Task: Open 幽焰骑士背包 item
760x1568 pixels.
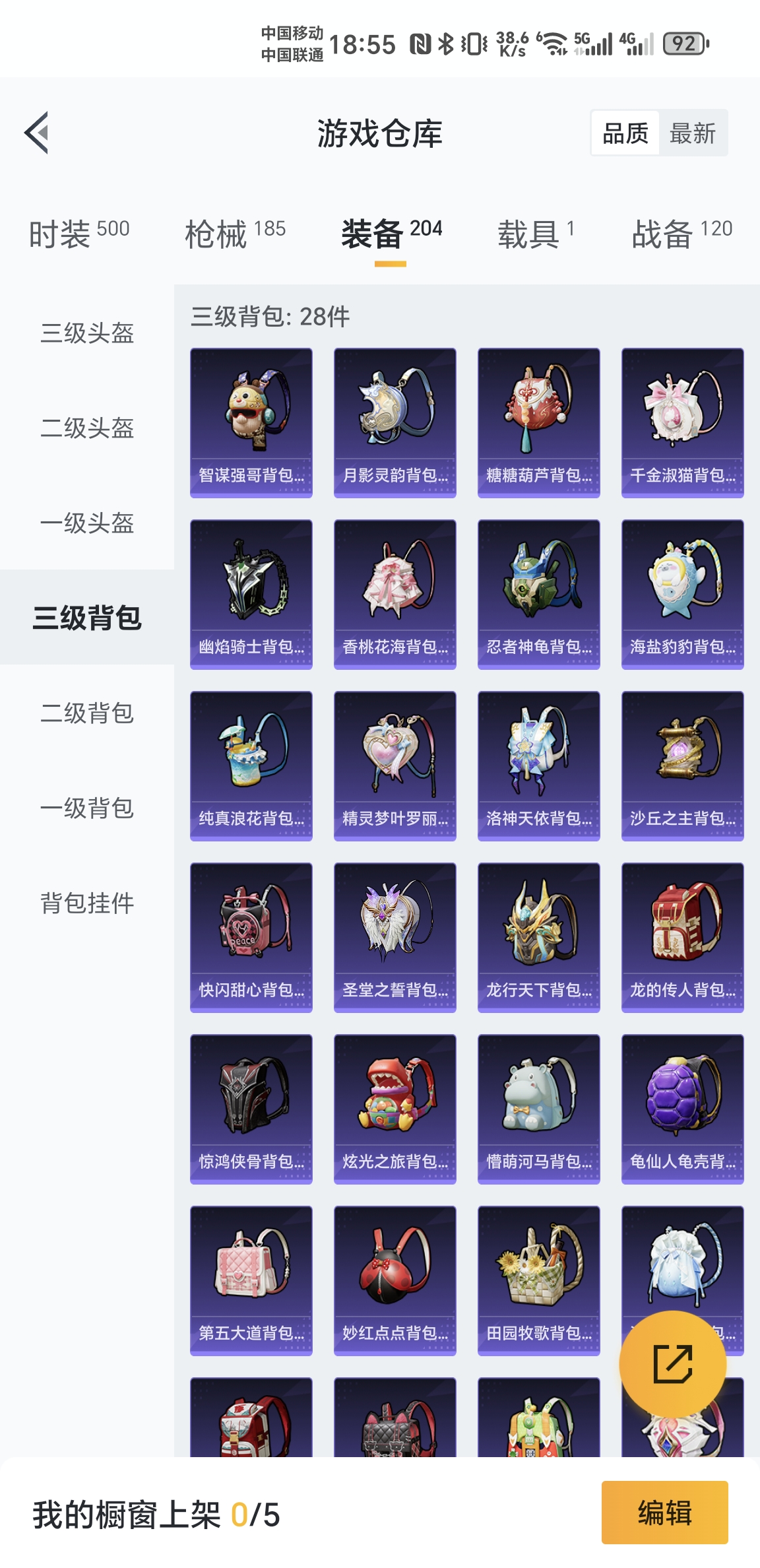Action: 251,594
